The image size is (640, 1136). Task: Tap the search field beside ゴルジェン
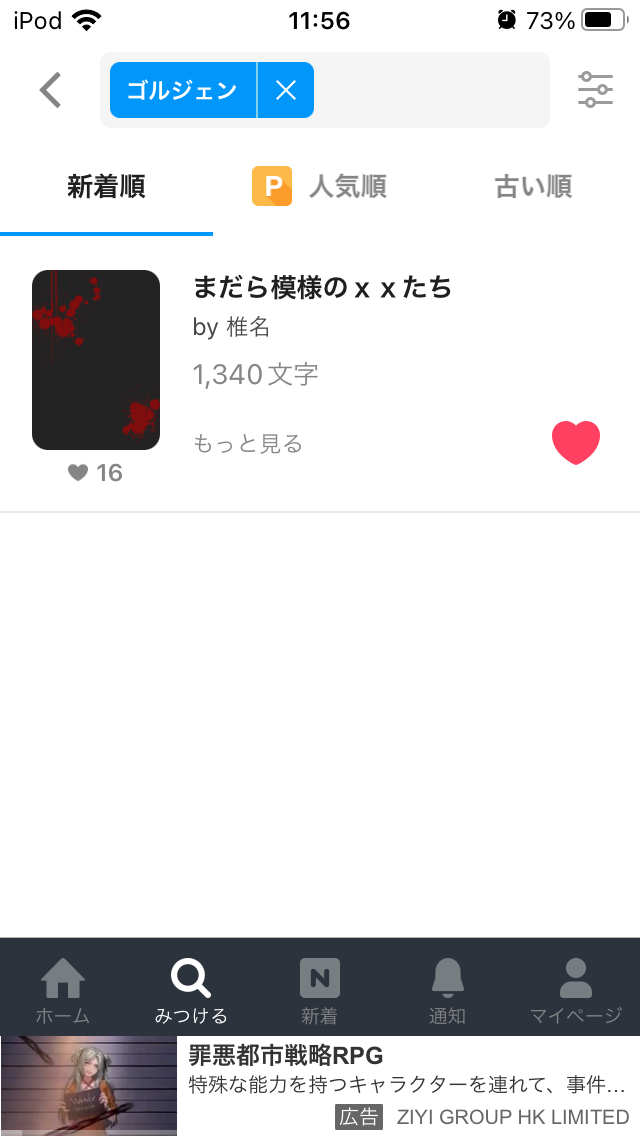[x=430, y=90]
